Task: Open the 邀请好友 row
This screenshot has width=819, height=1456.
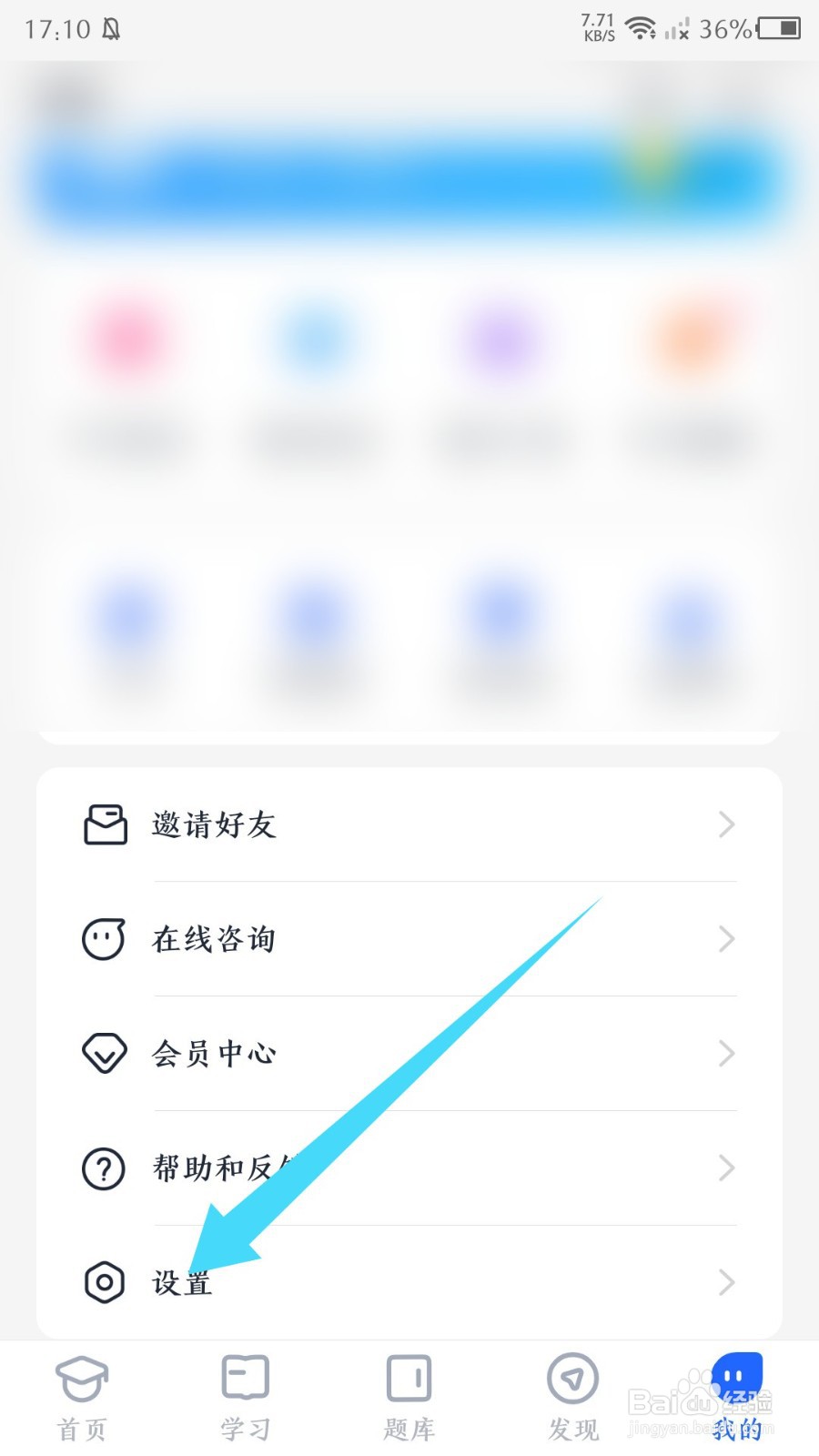Action: coord(409,824)
